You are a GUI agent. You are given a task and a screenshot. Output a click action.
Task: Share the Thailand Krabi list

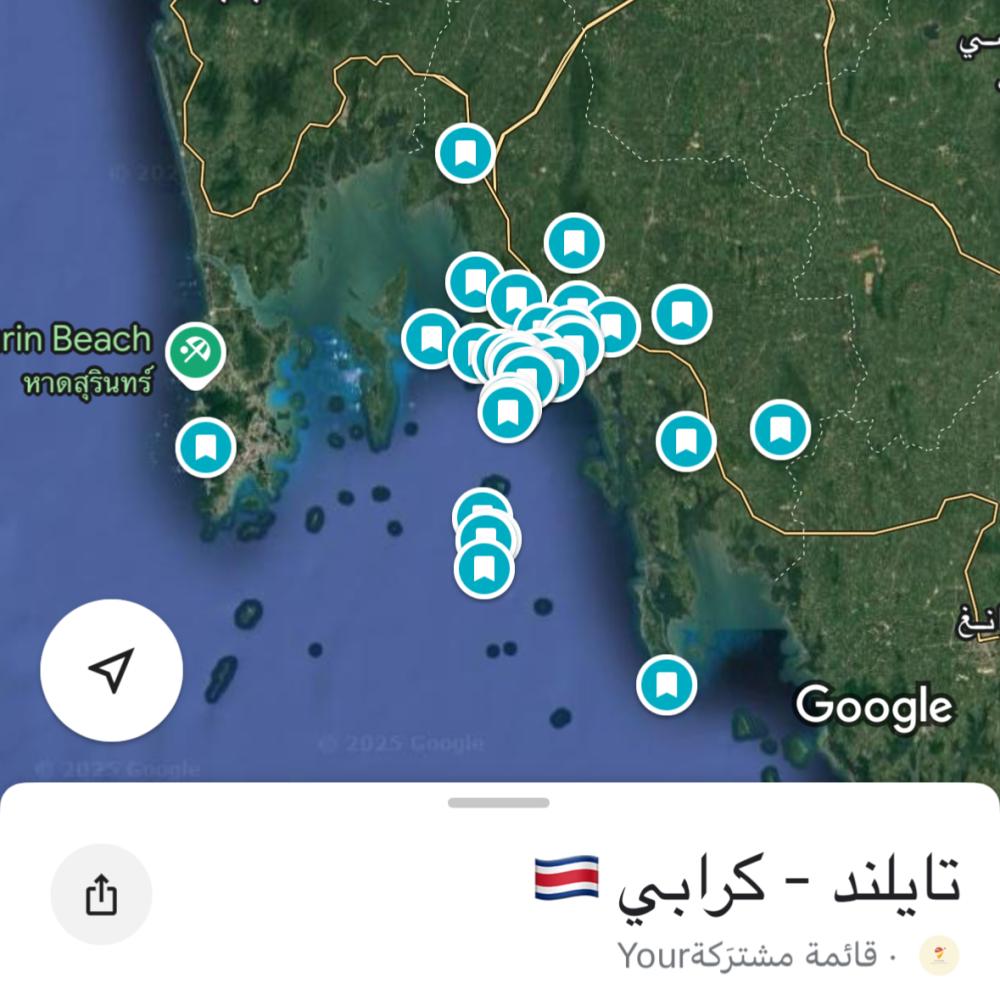click(x=101, y=894)
